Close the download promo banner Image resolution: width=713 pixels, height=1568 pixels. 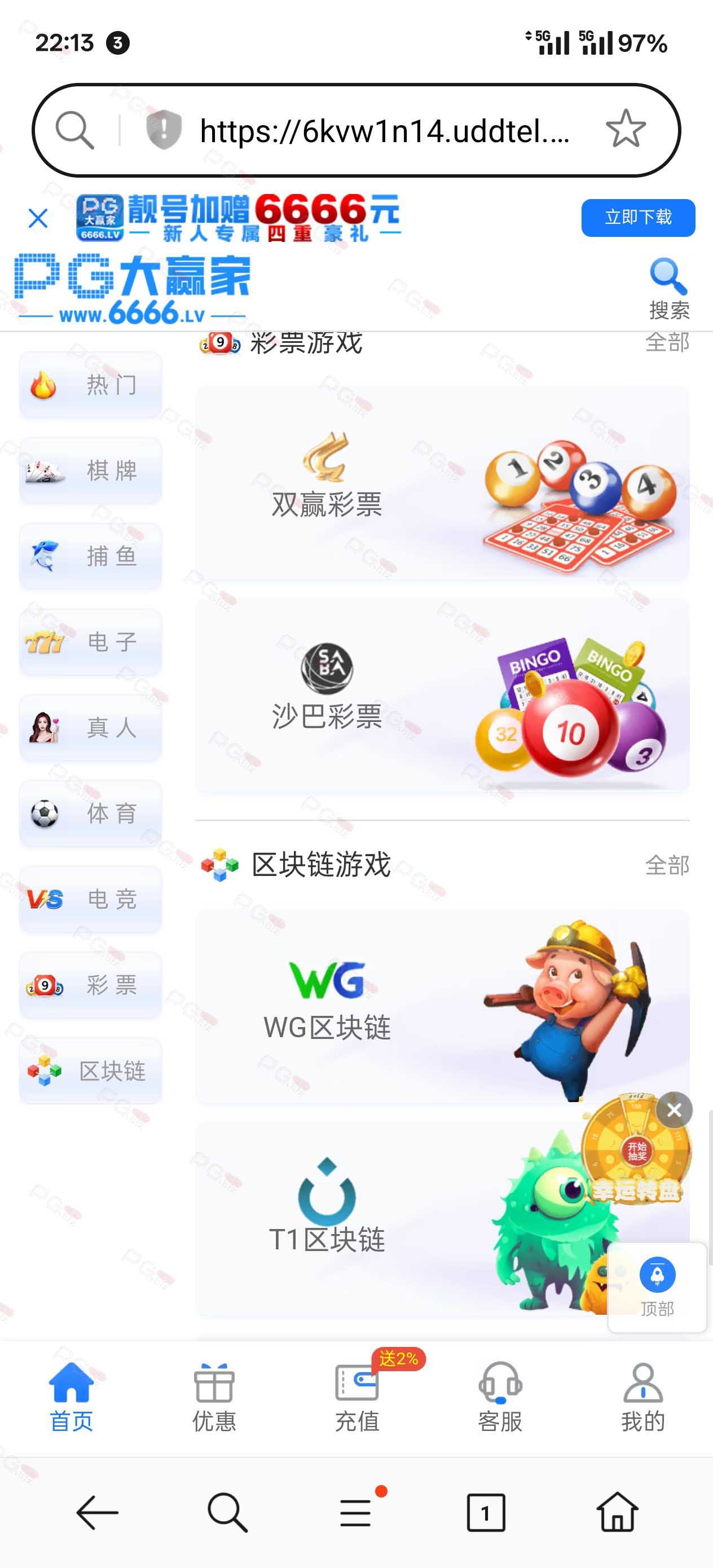tap(38, 218)
